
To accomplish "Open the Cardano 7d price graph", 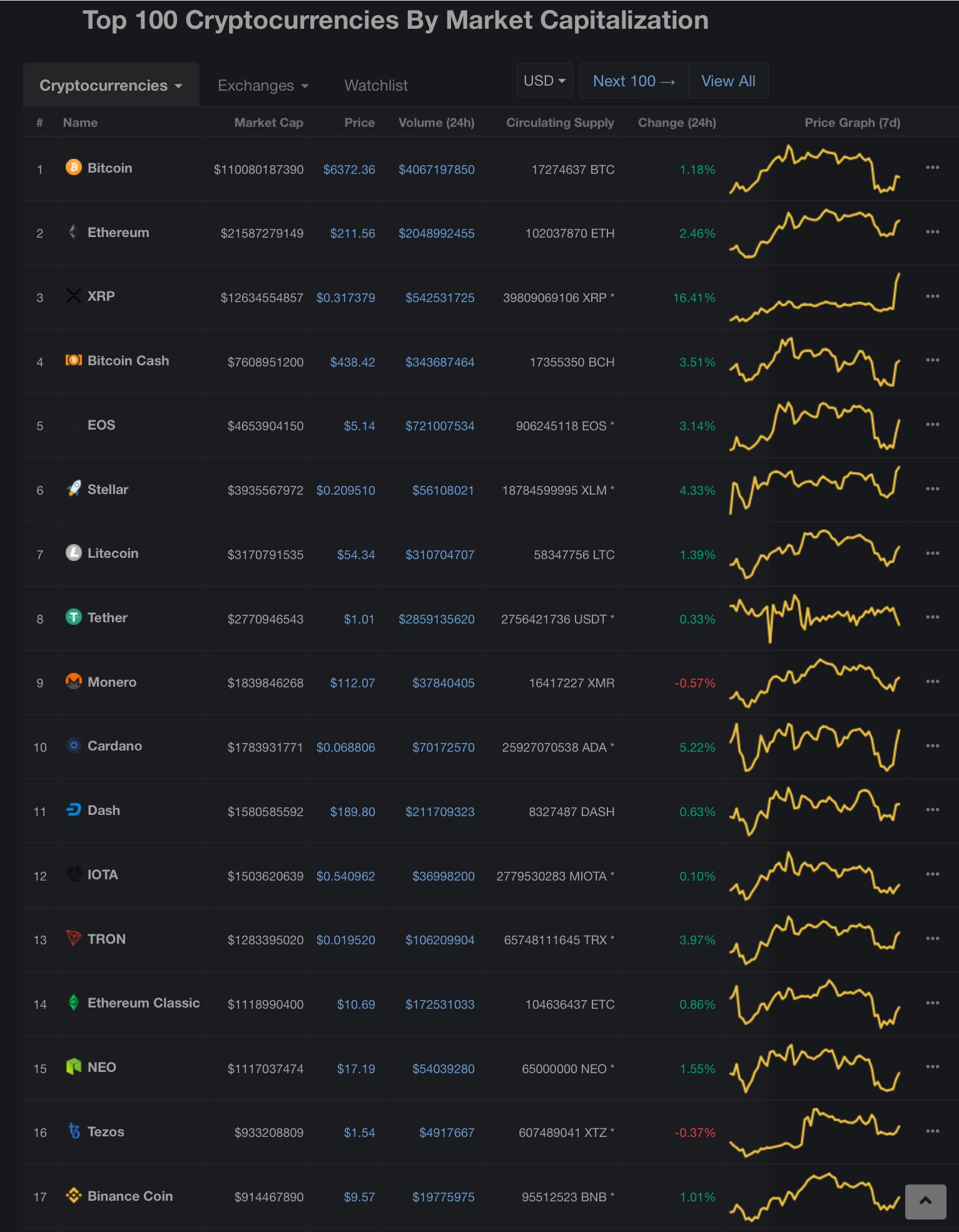I will pos(814,747).
